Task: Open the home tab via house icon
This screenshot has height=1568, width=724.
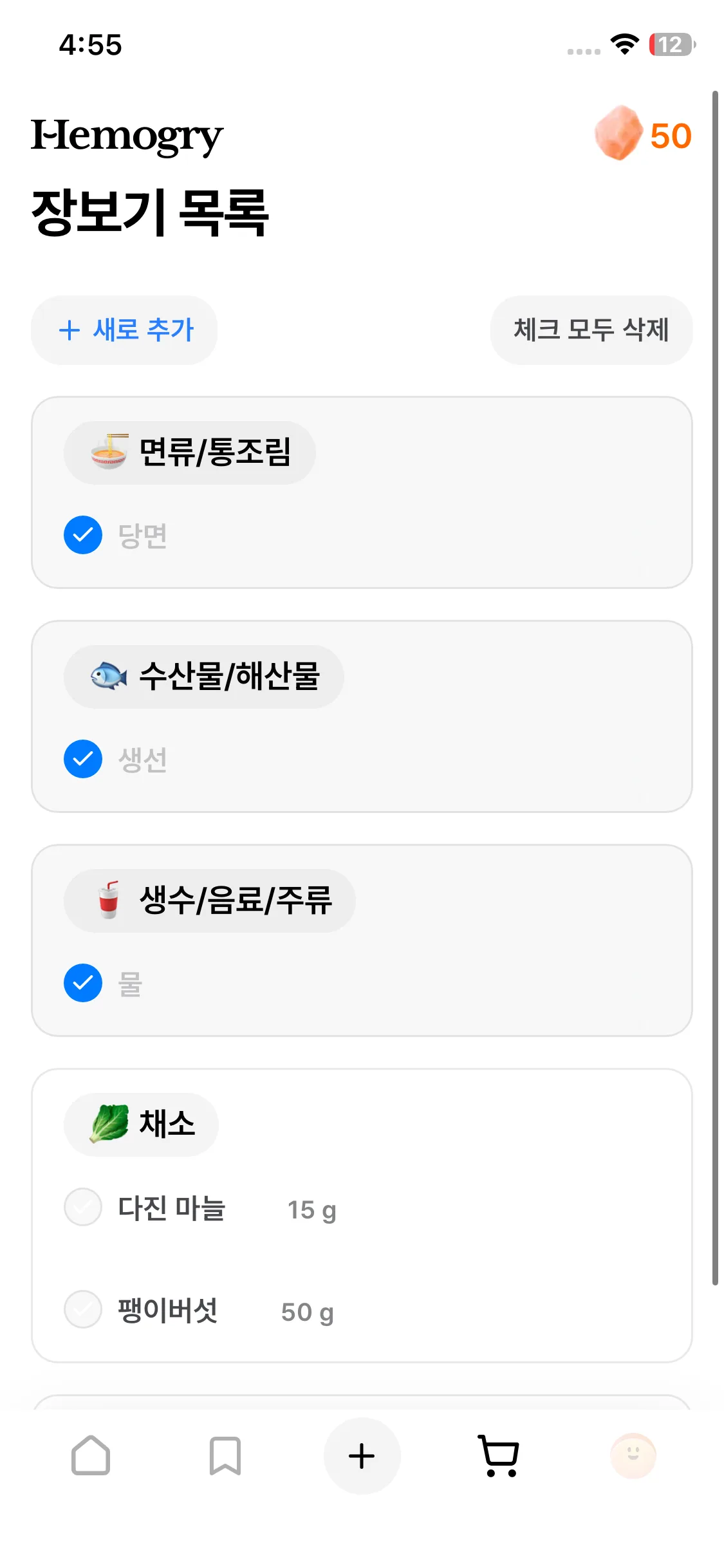Action: [91, 1457]
